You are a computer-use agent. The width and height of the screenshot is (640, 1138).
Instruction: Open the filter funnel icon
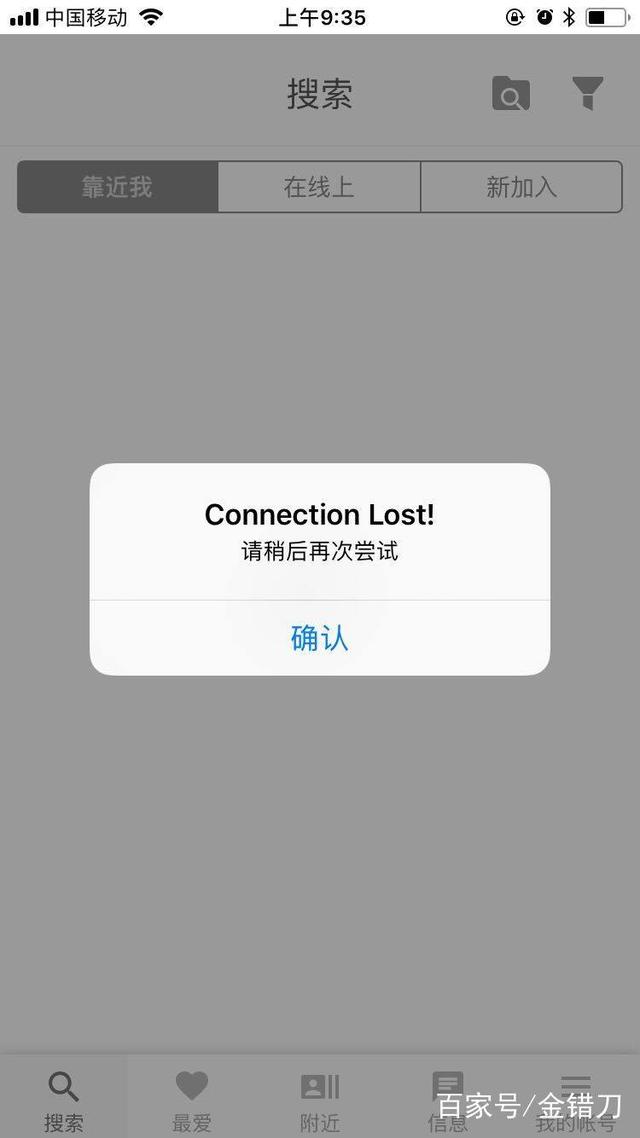coord(587,93)
